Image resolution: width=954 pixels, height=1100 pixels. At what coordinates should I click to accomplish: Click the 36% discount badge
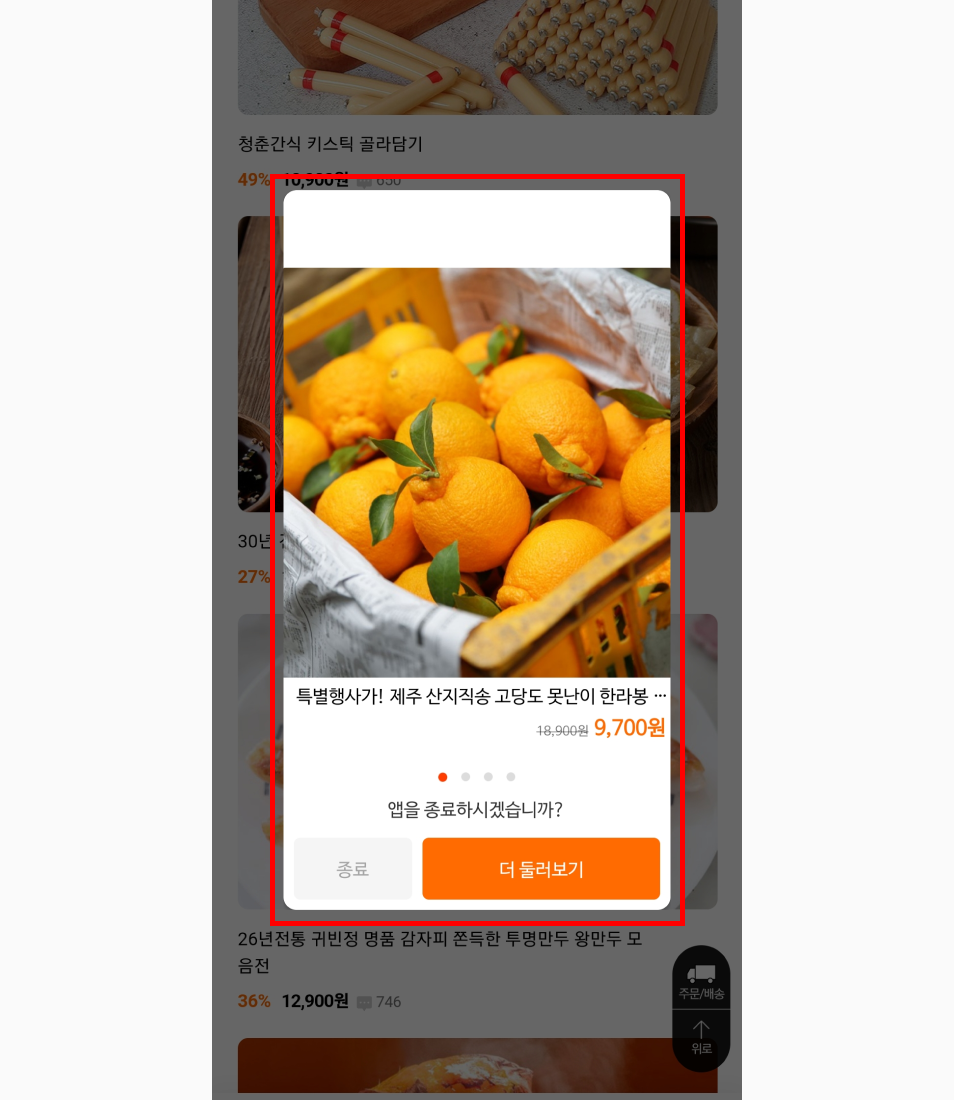(x=253, y=1001)
